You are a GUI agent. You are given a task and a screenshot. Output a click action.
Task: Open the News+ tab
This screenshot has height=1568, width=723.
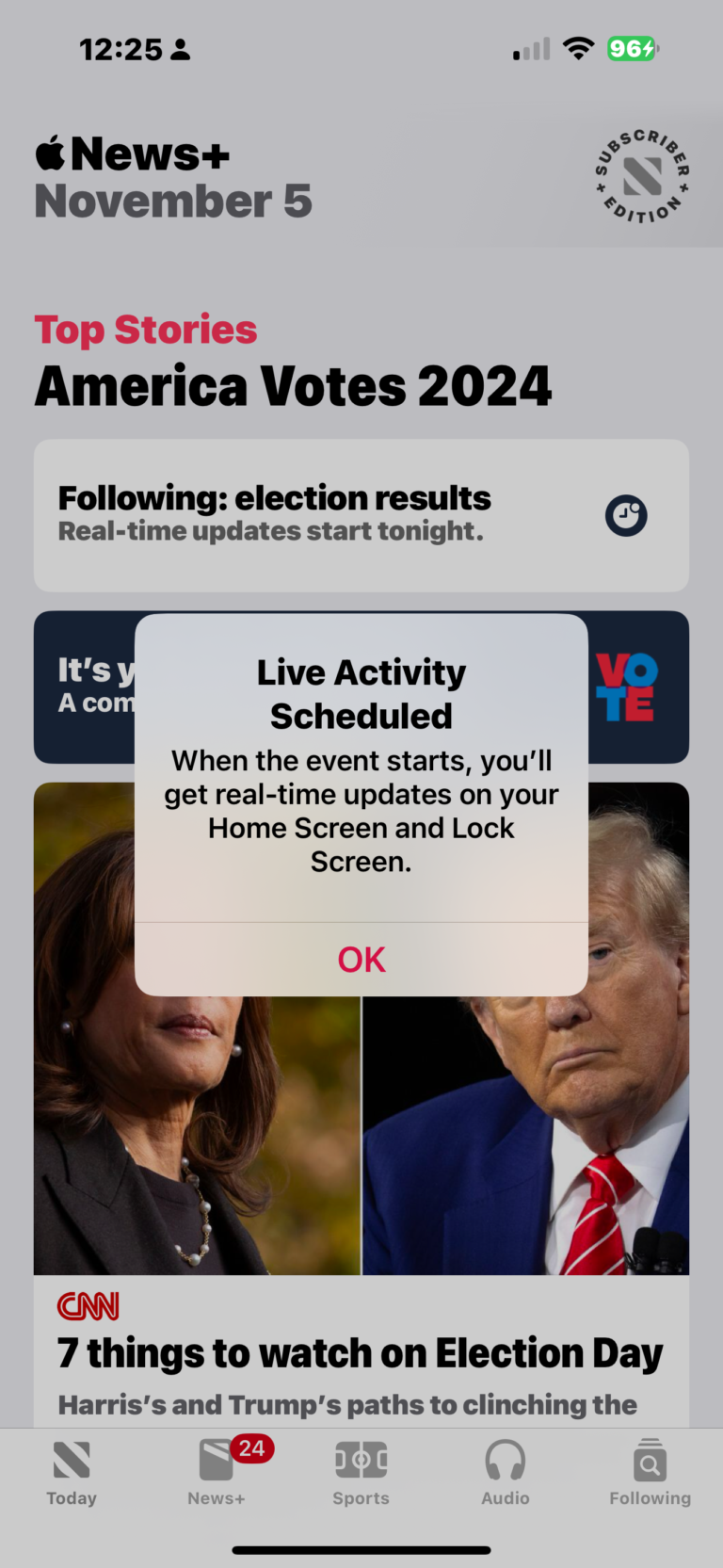click(217, 1472)
